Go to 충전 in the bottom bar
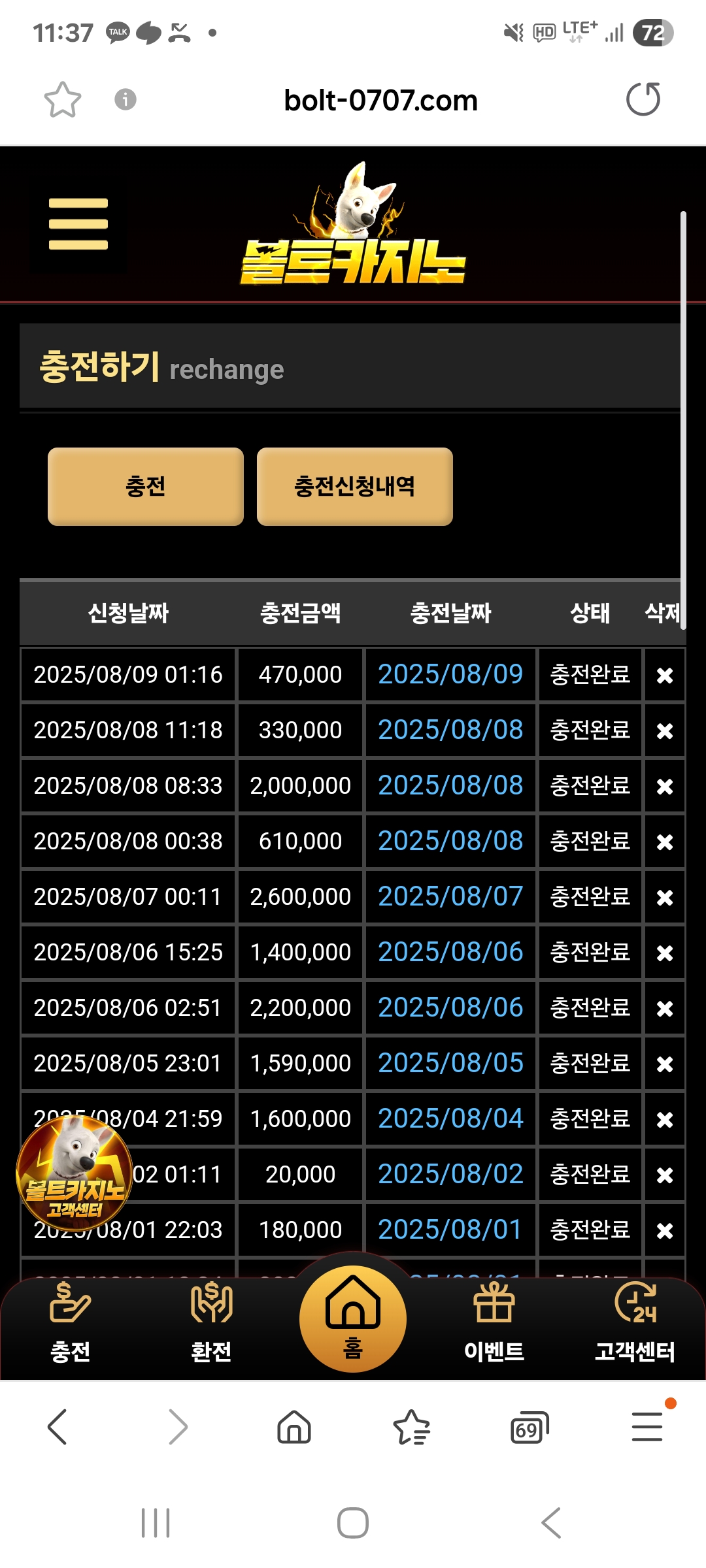The image size is (706, 1568). tap(71, 1323)
